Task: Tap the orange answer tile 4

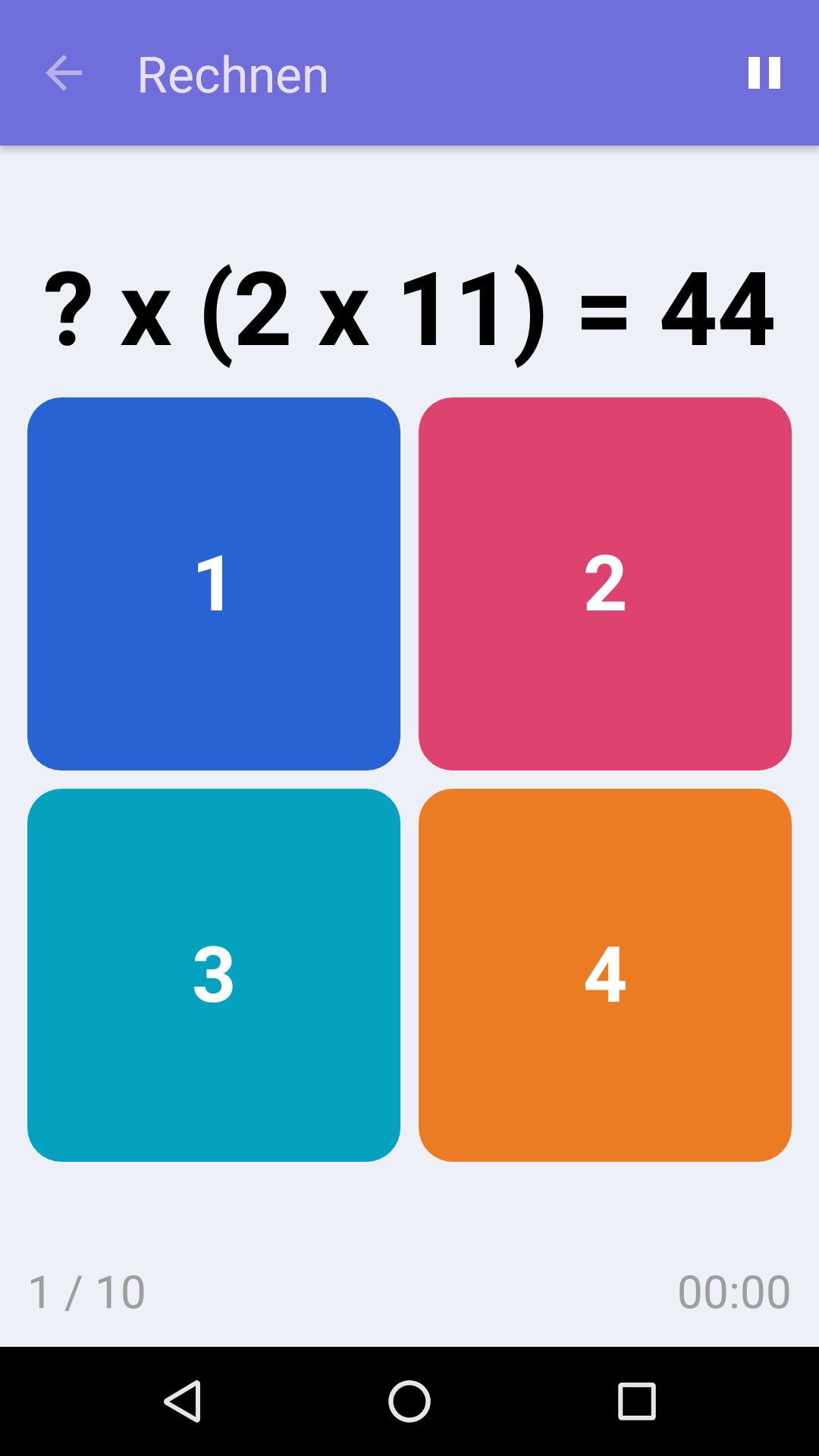Action: [605, 974]
